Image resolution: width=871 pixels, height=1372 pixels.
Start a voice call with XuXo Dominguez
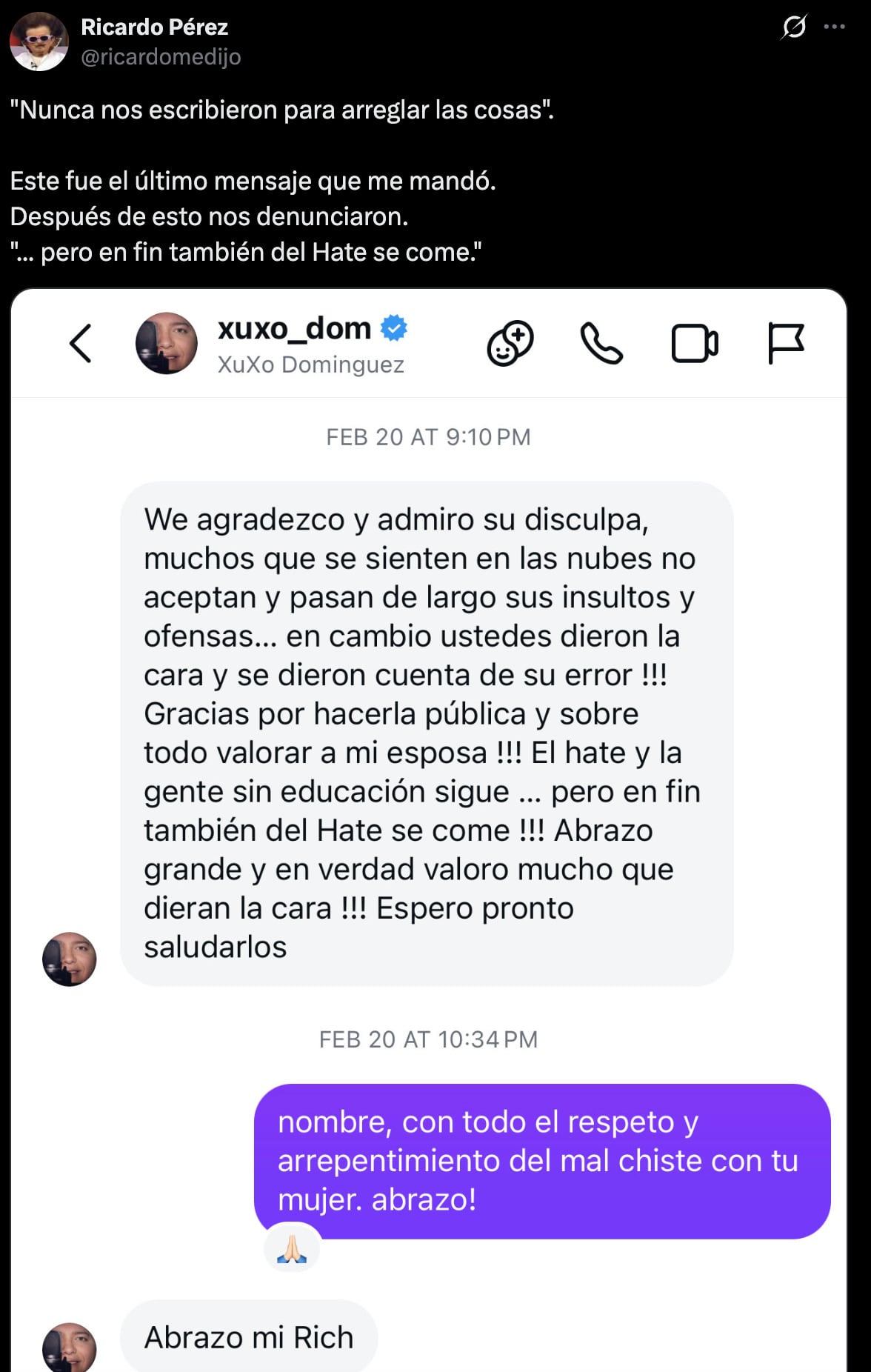tap(601, 344)
